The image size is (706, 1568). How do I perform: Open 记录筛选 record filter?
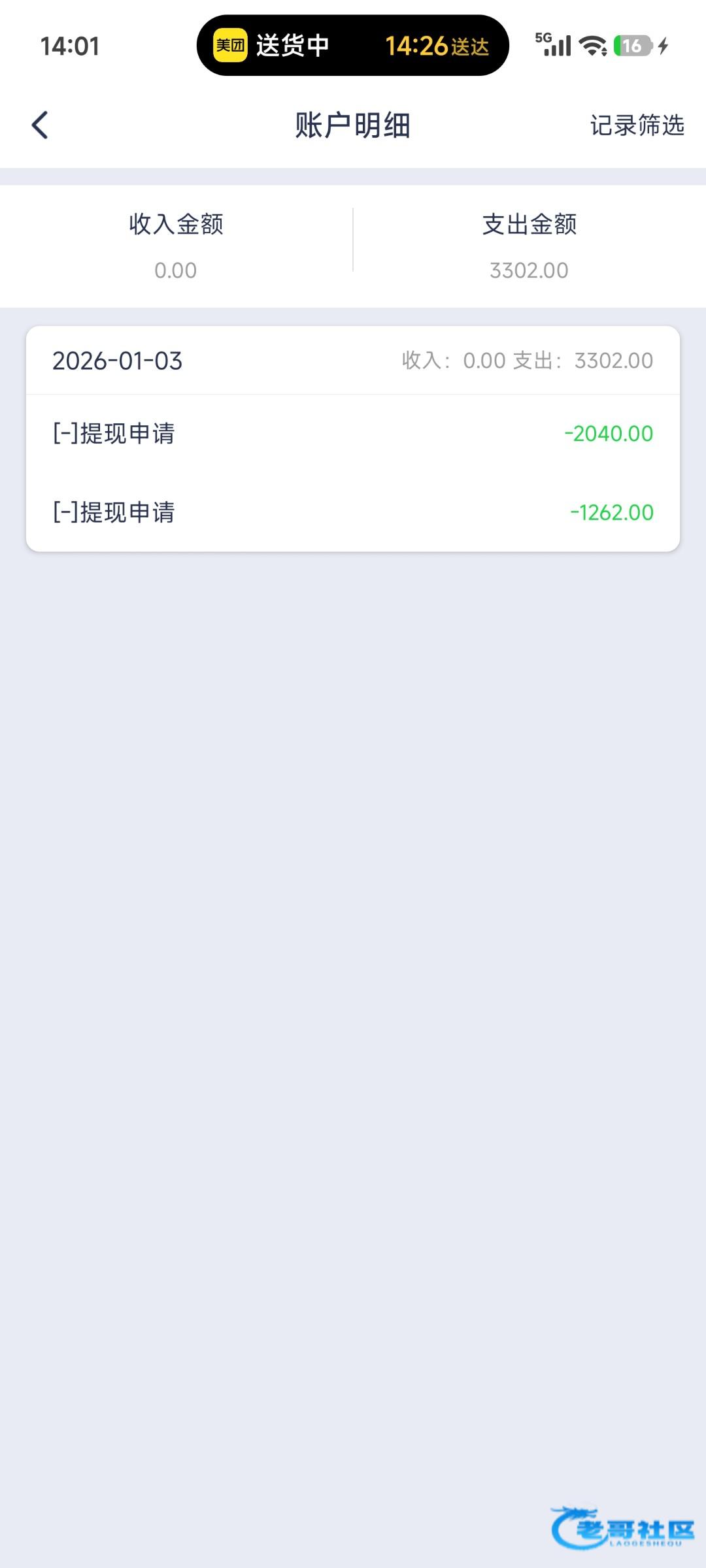tap(637, 125)
